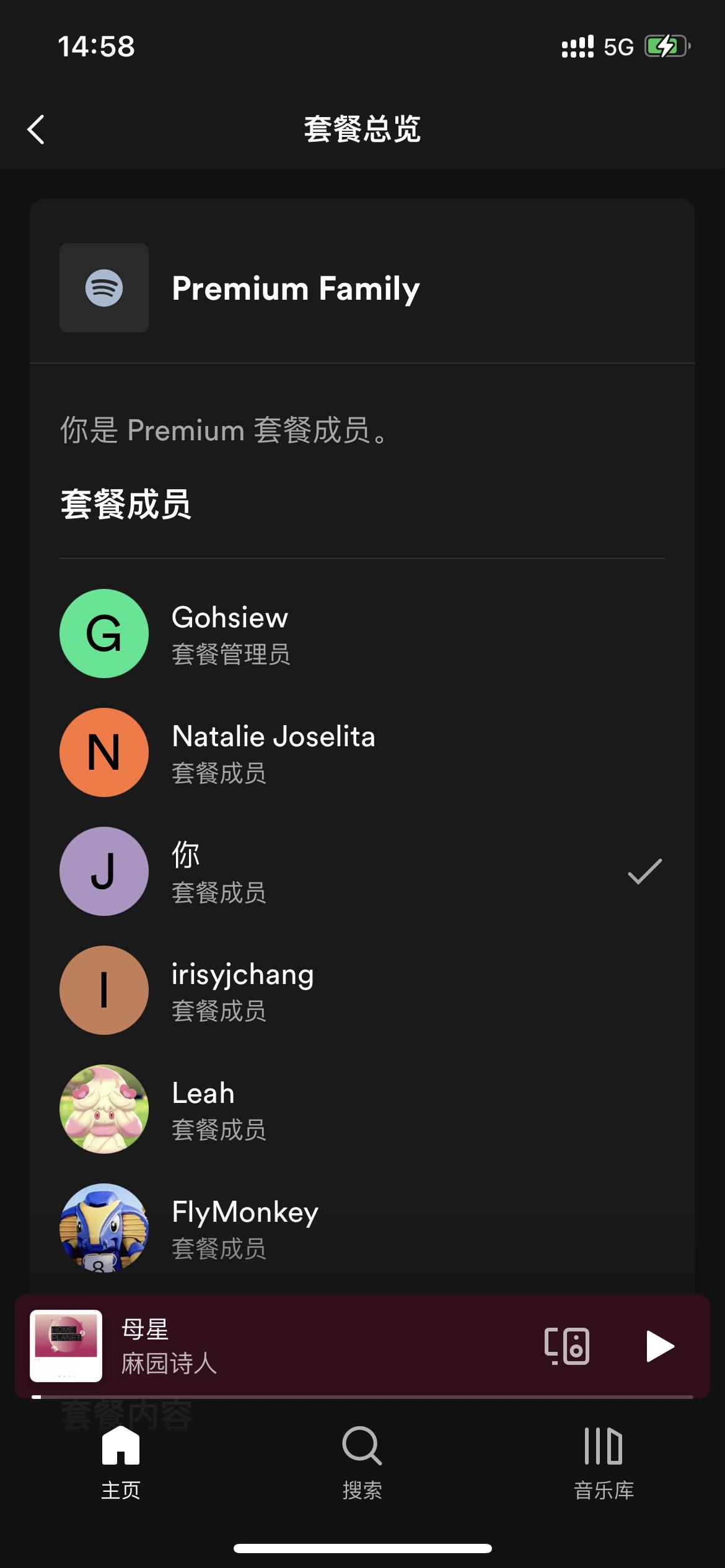Tap the 音乐库 library icon
Viewport: 725px width, 1568px height.
(604, 1457)
